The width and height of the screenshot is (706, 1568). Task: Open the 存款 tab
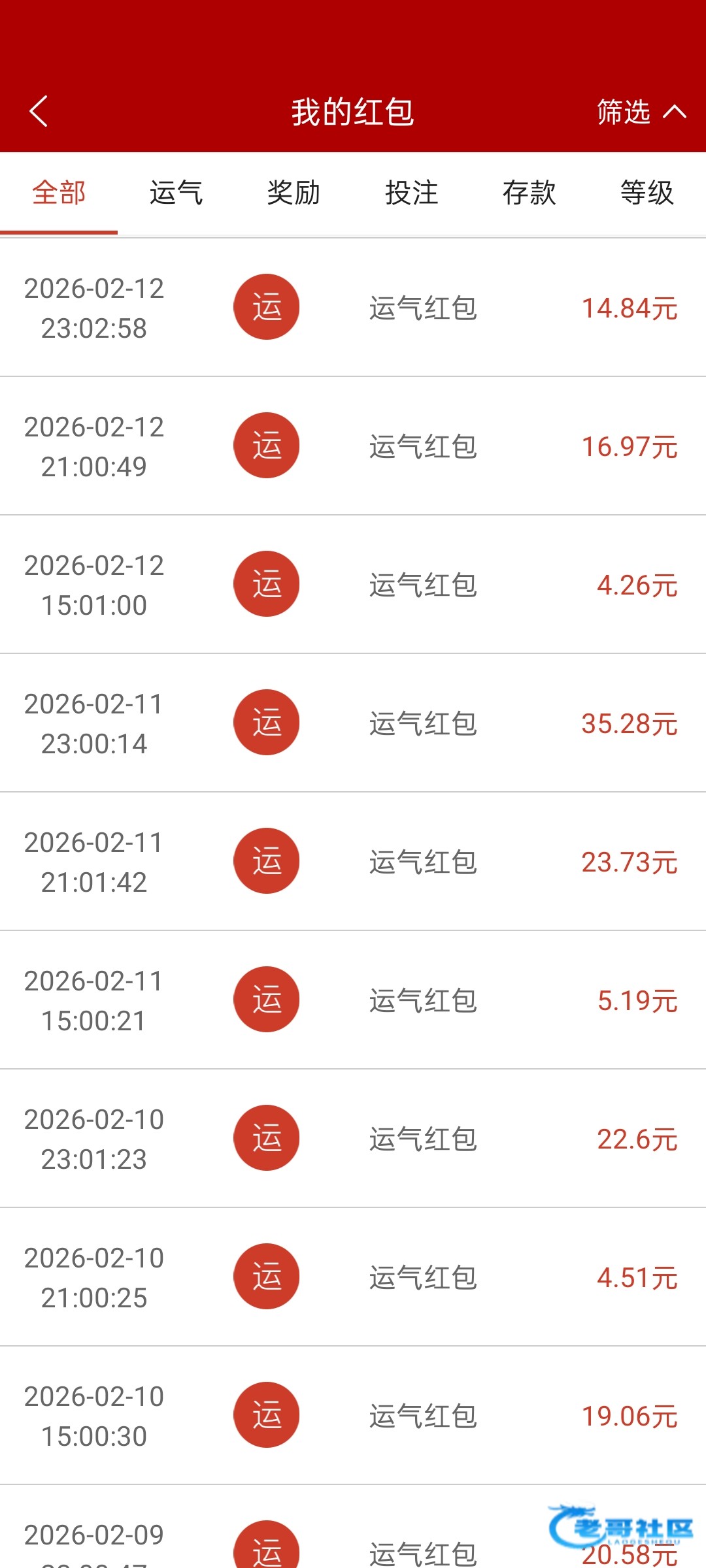pyautogui.click(x=529, y=193)
